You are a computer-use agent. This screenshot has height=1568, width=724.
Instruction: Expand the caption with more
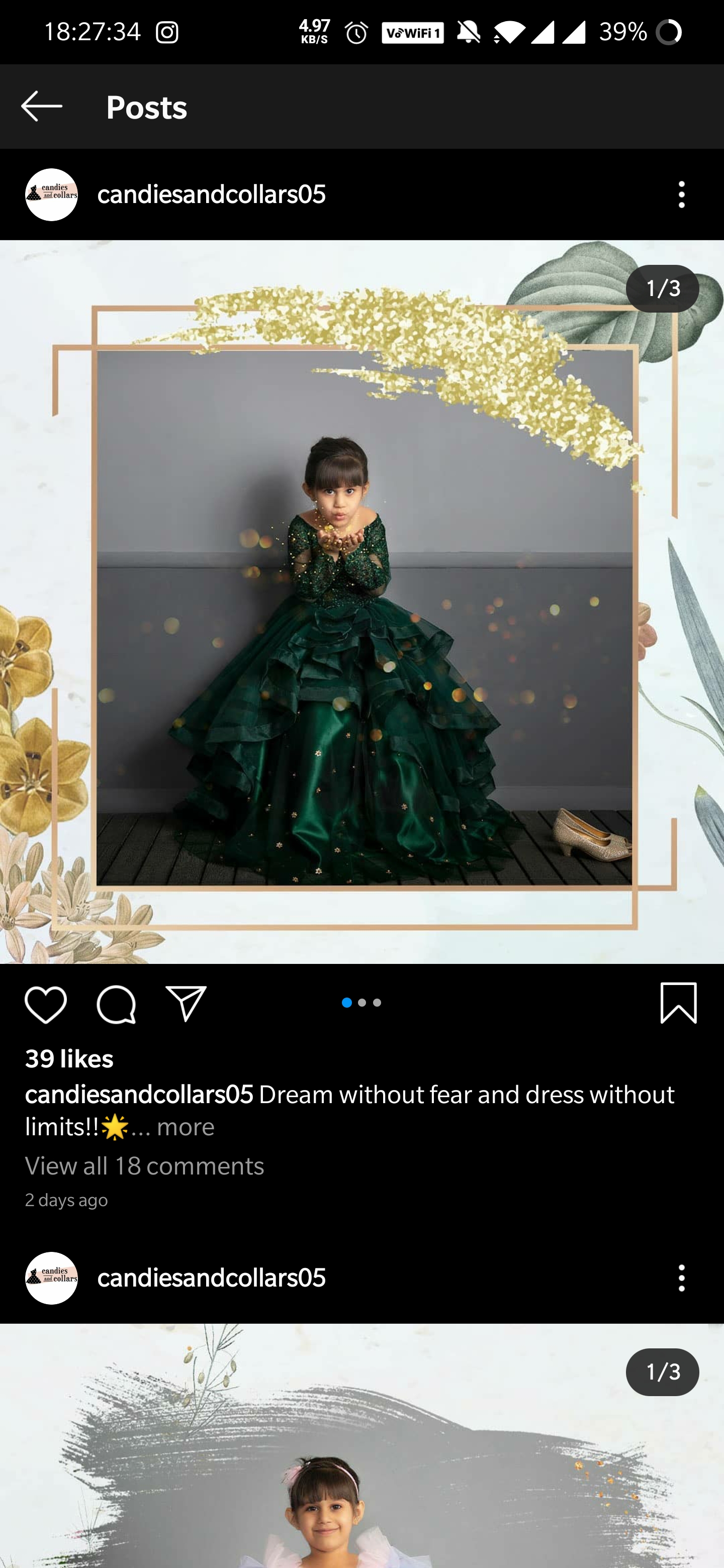tap(185, 1127)
